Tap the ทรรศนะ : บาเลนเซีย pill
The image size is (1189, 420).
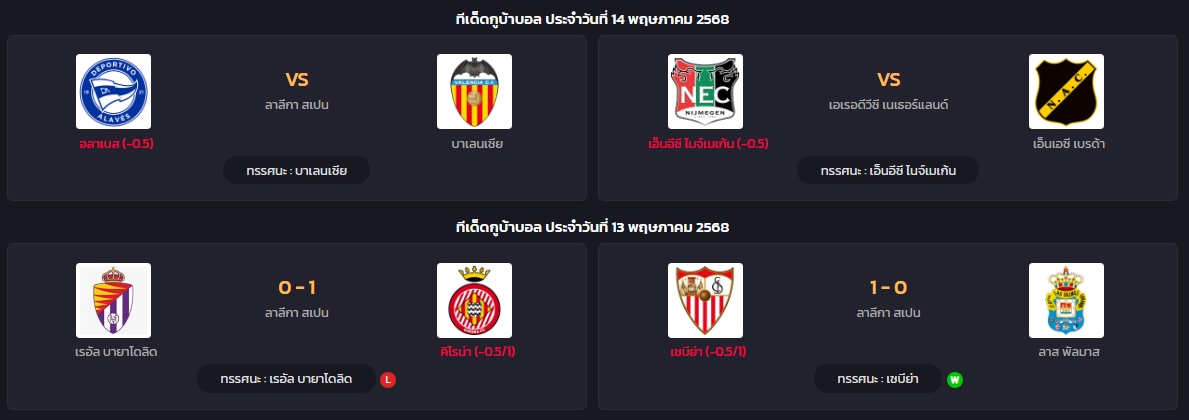(296, 171)
